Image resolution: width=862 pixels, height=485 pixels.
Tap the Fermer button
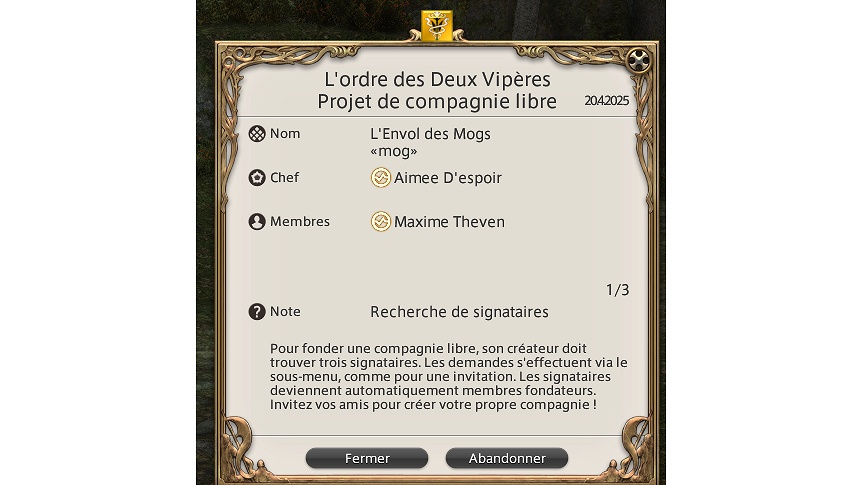point(367,458)
